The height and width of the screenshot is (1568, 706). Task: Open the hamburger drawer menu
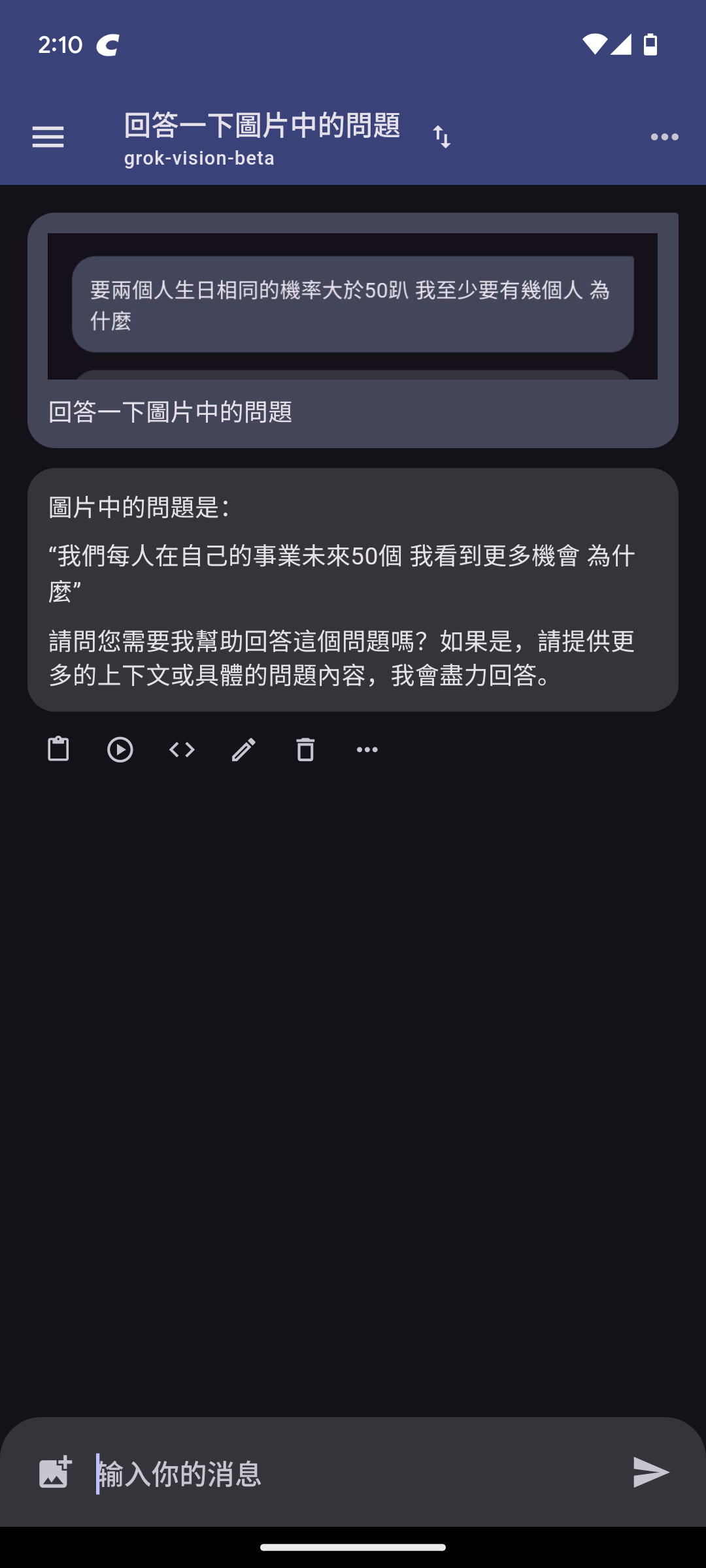[48, 137]
